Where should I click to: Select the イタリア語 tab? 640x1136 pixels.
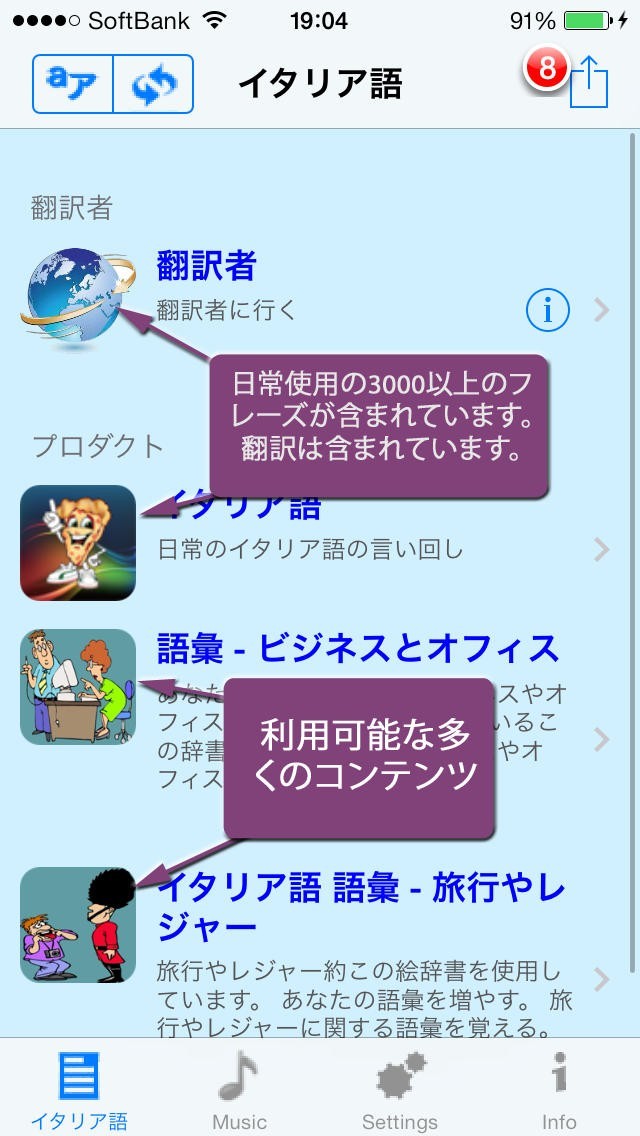point(80,1088)
